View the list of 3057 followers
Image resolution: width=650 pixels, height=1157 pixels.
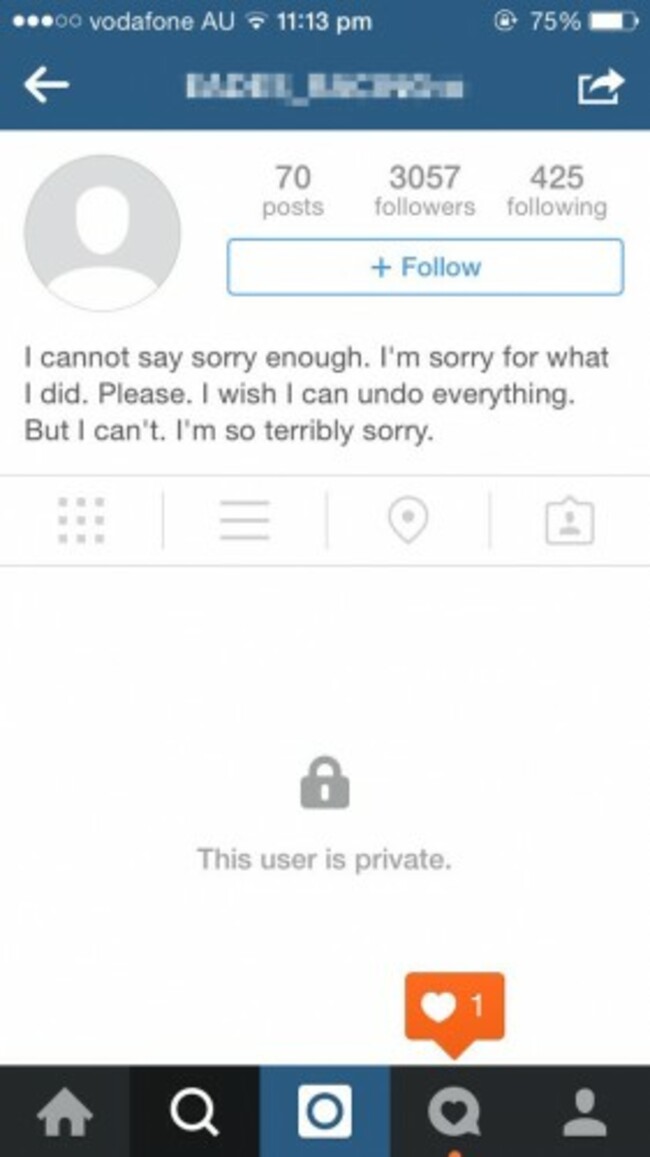[x=424, y=190]
